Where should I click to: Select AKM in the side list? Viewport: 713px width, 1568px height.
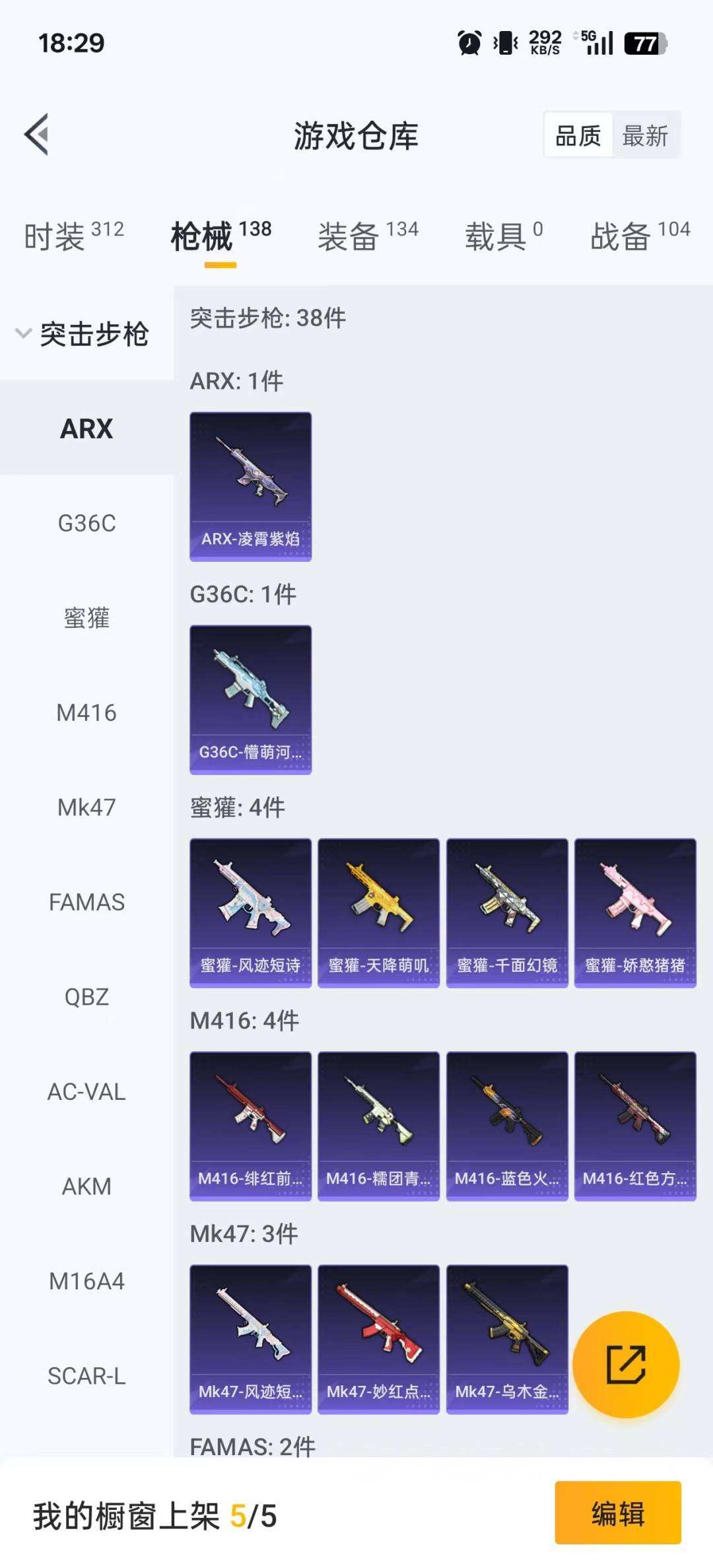tap(86, 1186)
